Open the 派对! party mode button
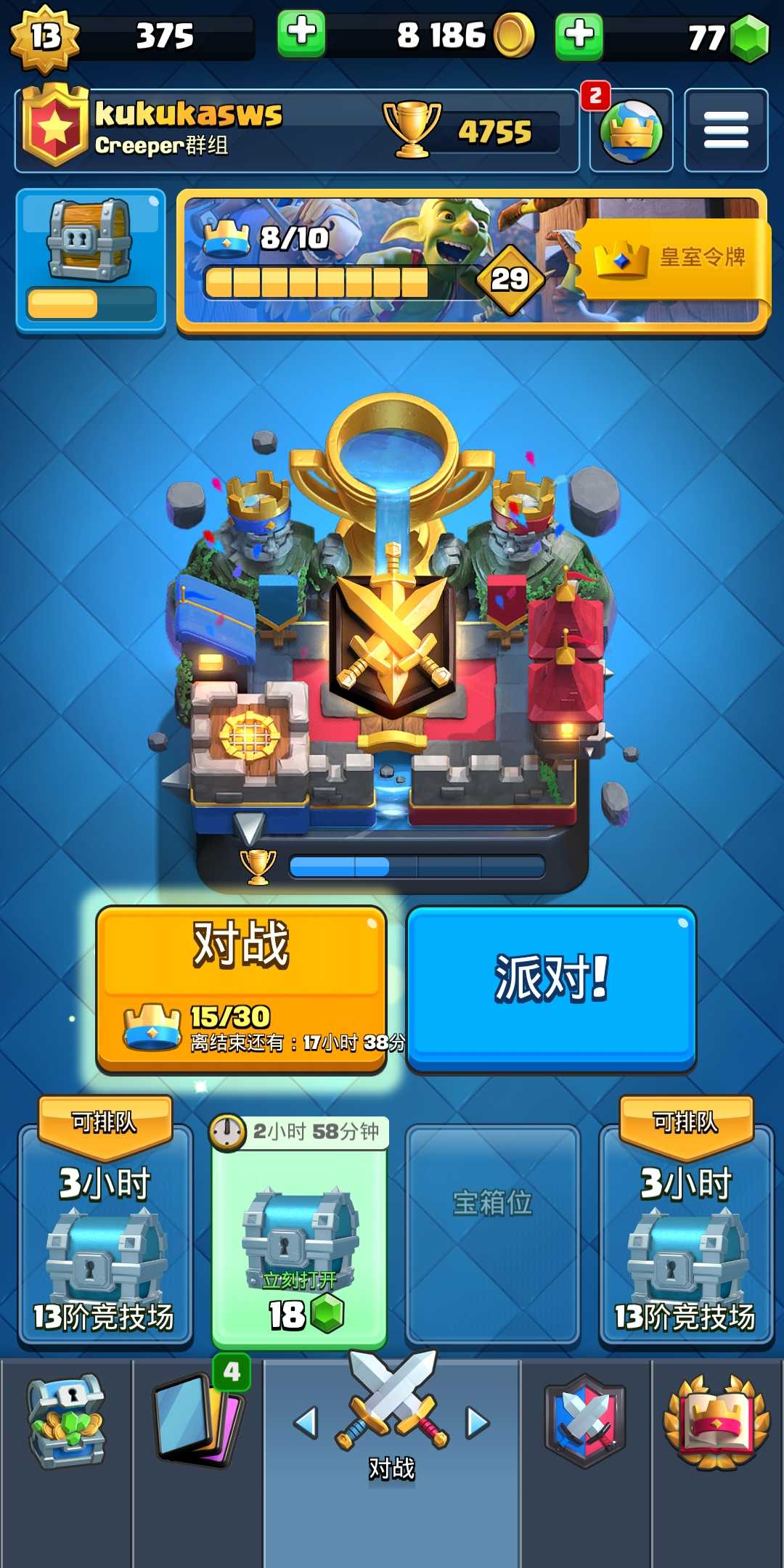784x1568 pixels. tap(552, 989)
